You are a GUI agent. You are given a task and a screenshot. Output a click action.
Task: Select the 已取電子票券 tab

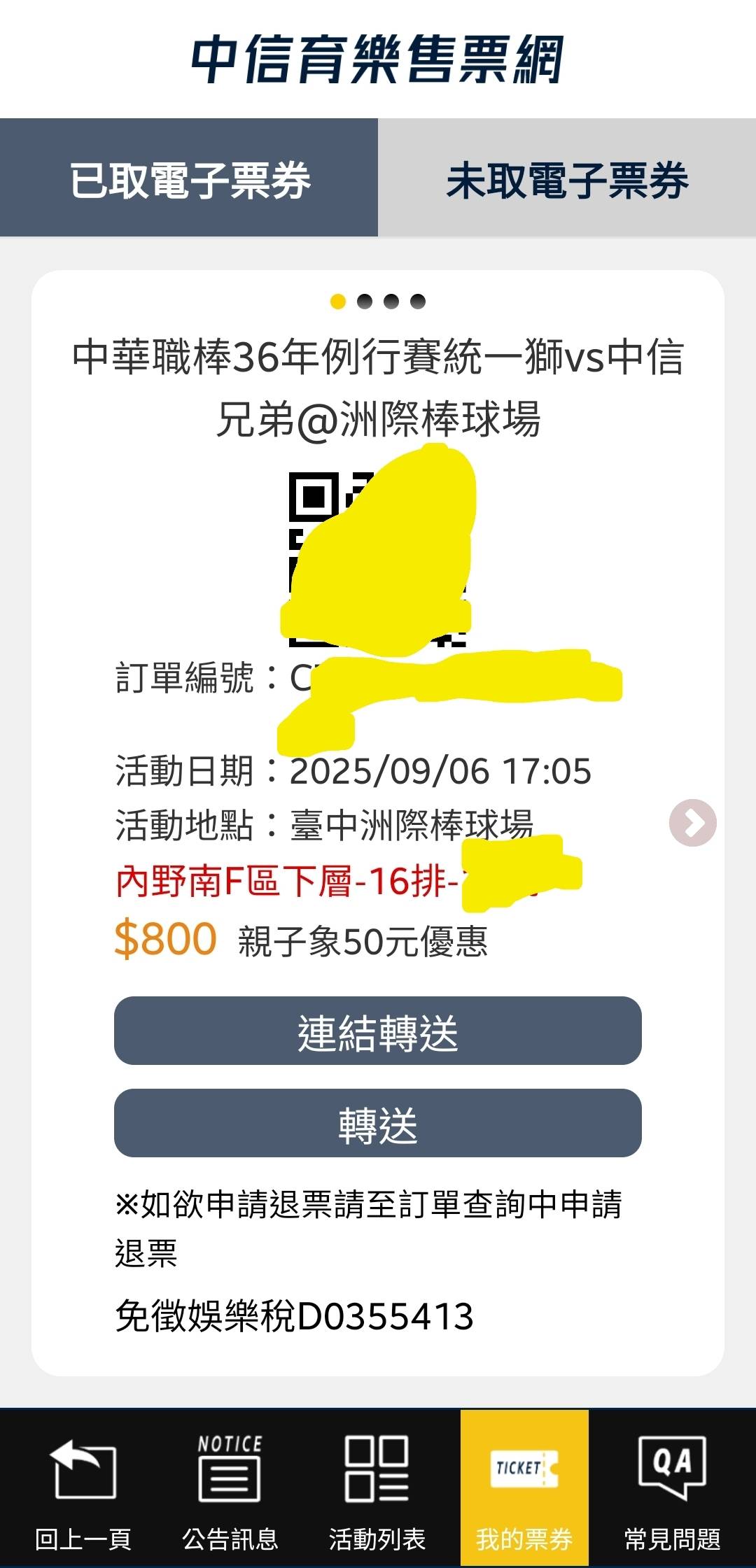(x=189, y=179)
